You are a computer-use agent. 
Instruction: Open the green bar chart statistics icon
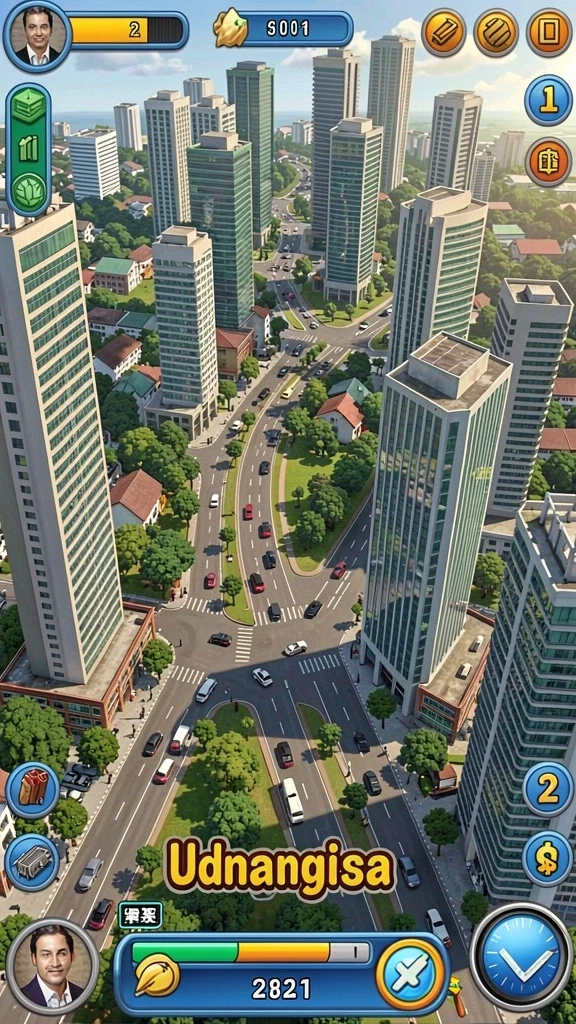tap(29, 149)
